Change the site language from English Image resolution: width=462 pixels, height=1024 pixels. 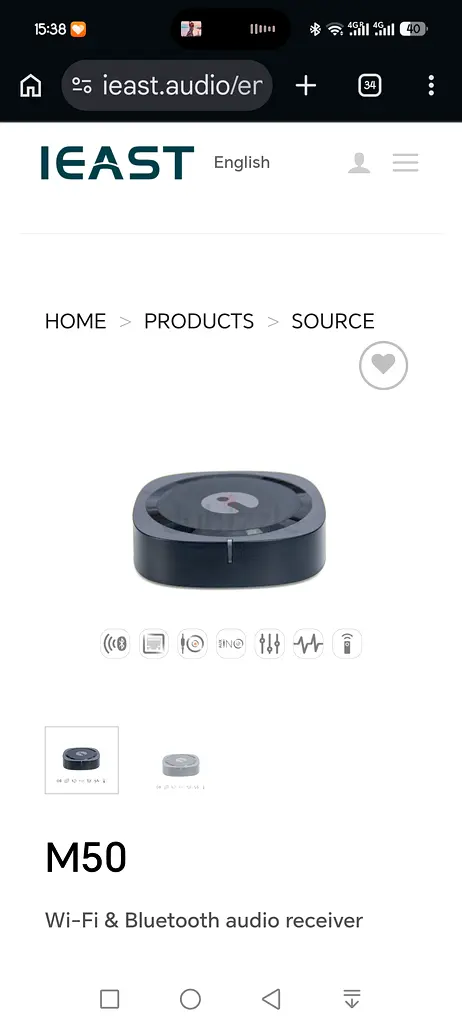click(242, 163)
